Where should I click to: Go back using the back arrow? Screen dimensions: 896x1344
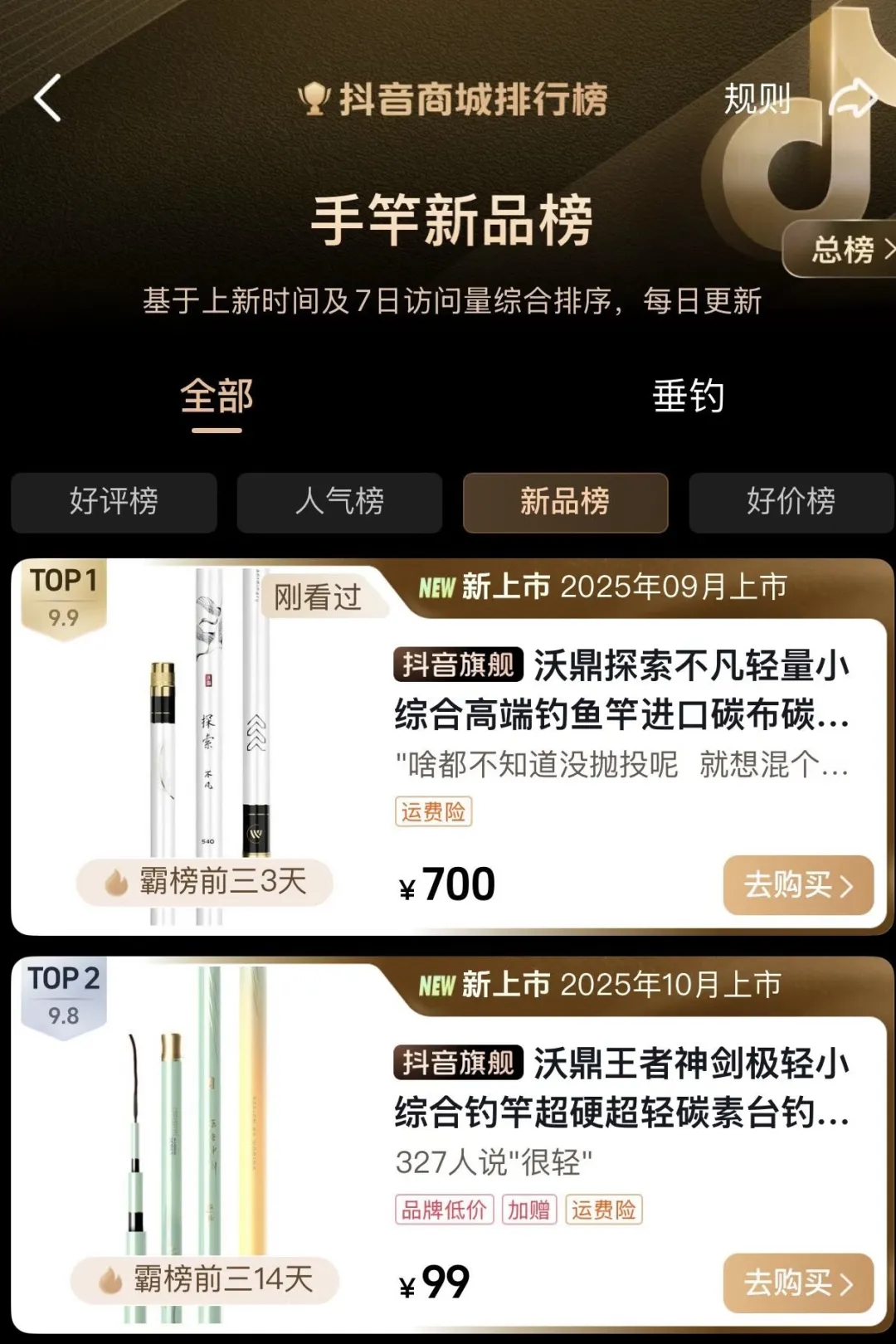[x=48, y=98]
